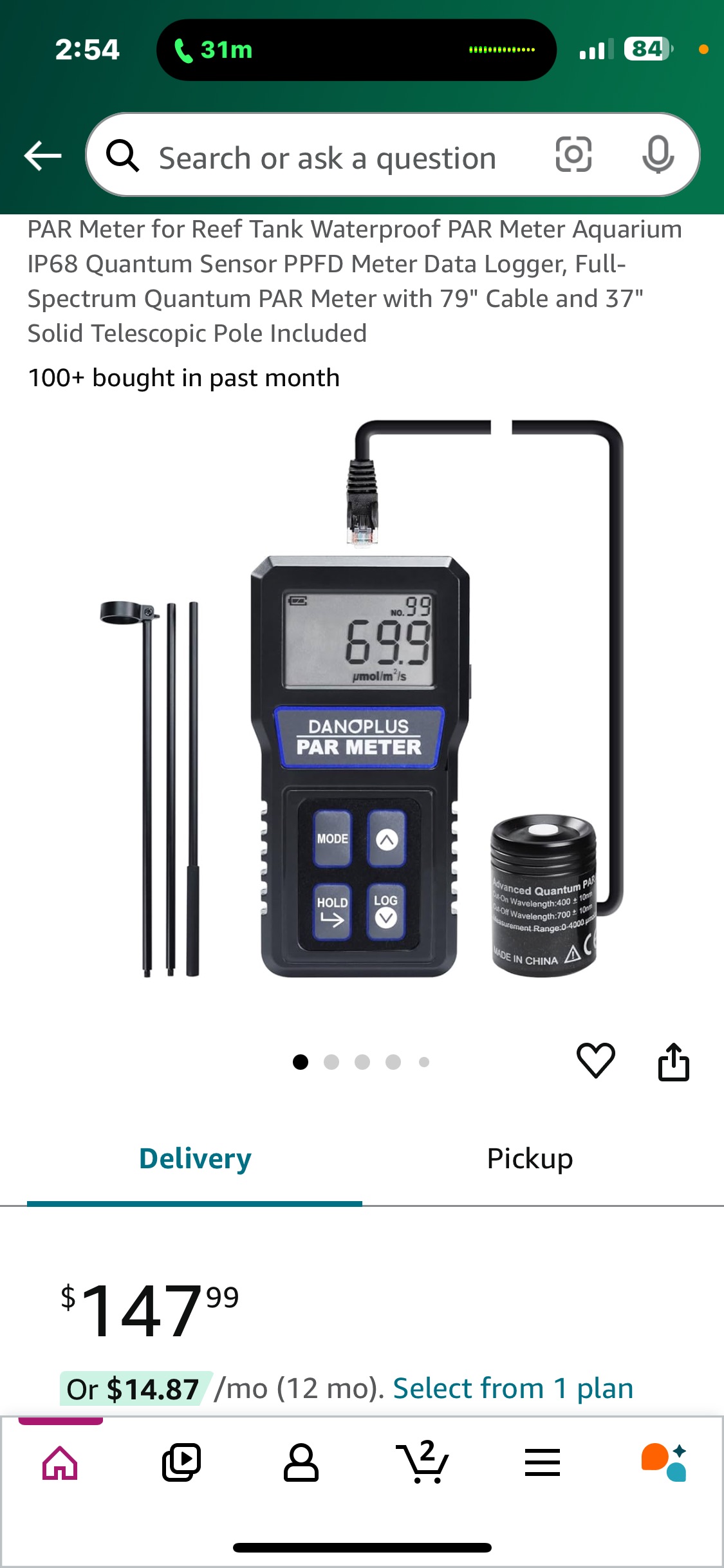724x1568 pixels.
Task: Switch to the Delivery tab
Action: click(x=195, y=1159)
